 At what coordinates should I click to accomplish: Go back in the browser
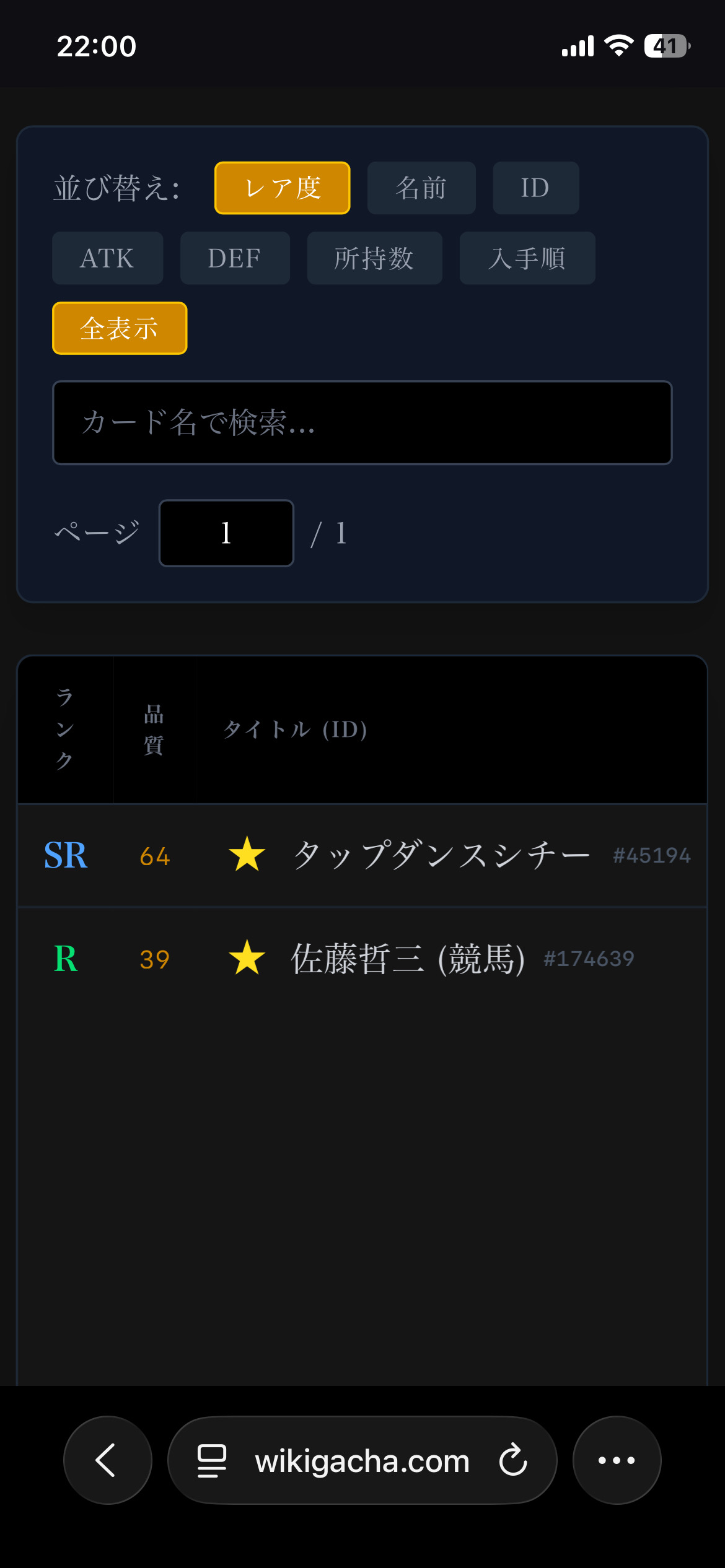tap(107, 1460)
